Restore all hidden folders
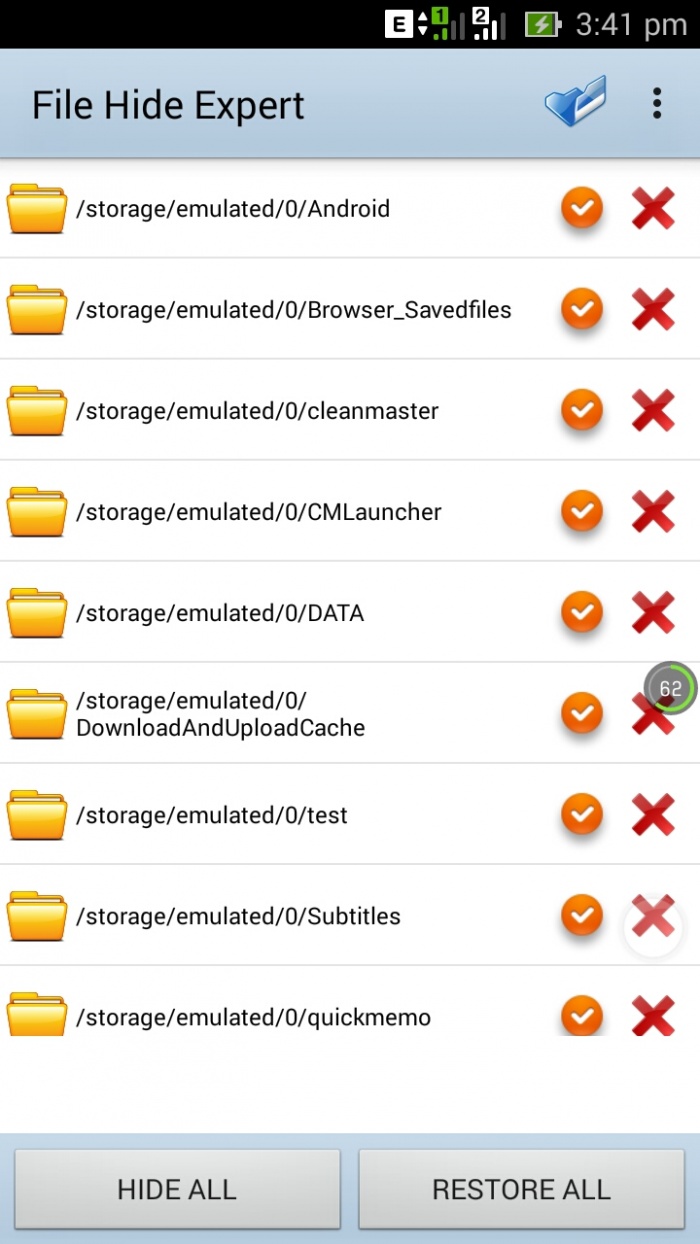This screenshot has height=1244, width=700. [x=521, y=1189]
